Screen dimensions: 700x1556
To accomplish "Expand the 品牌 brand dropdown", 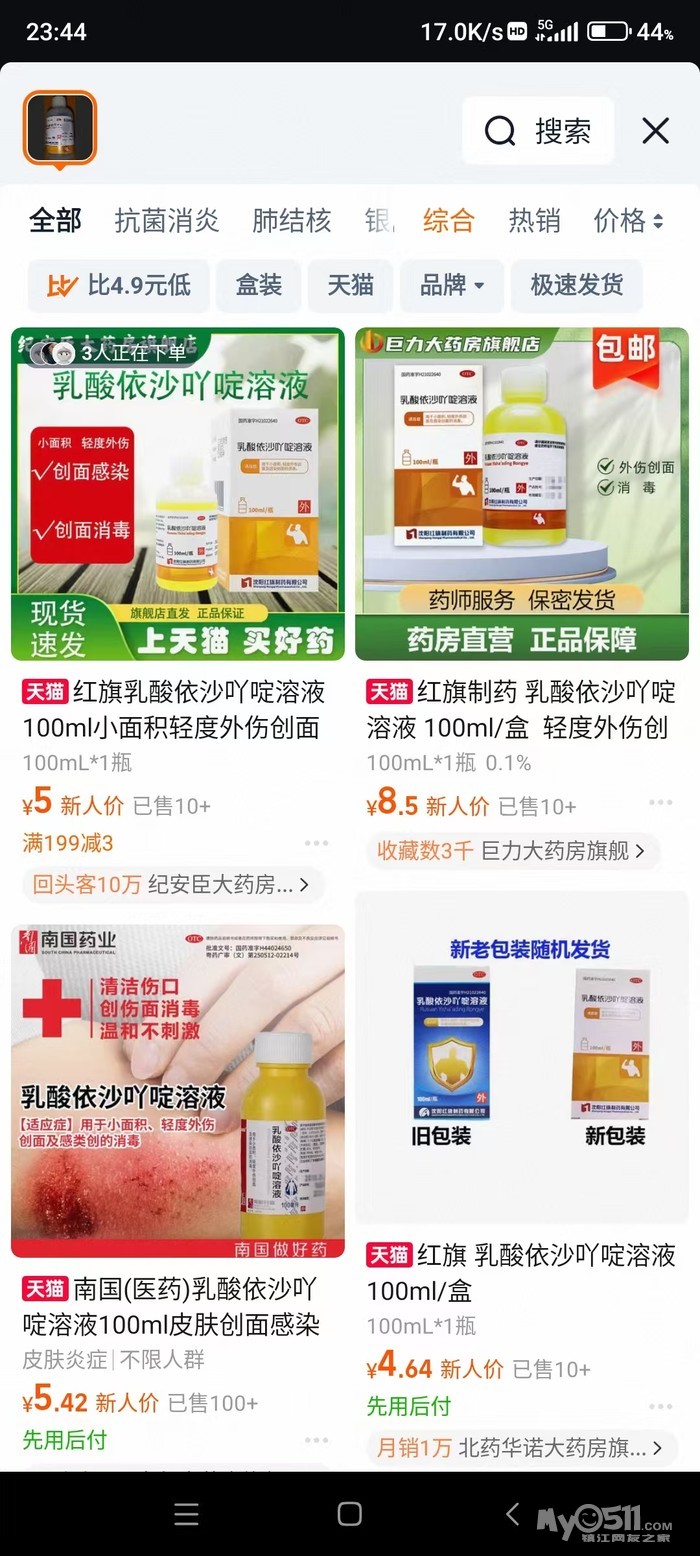I will coord(451,285).
